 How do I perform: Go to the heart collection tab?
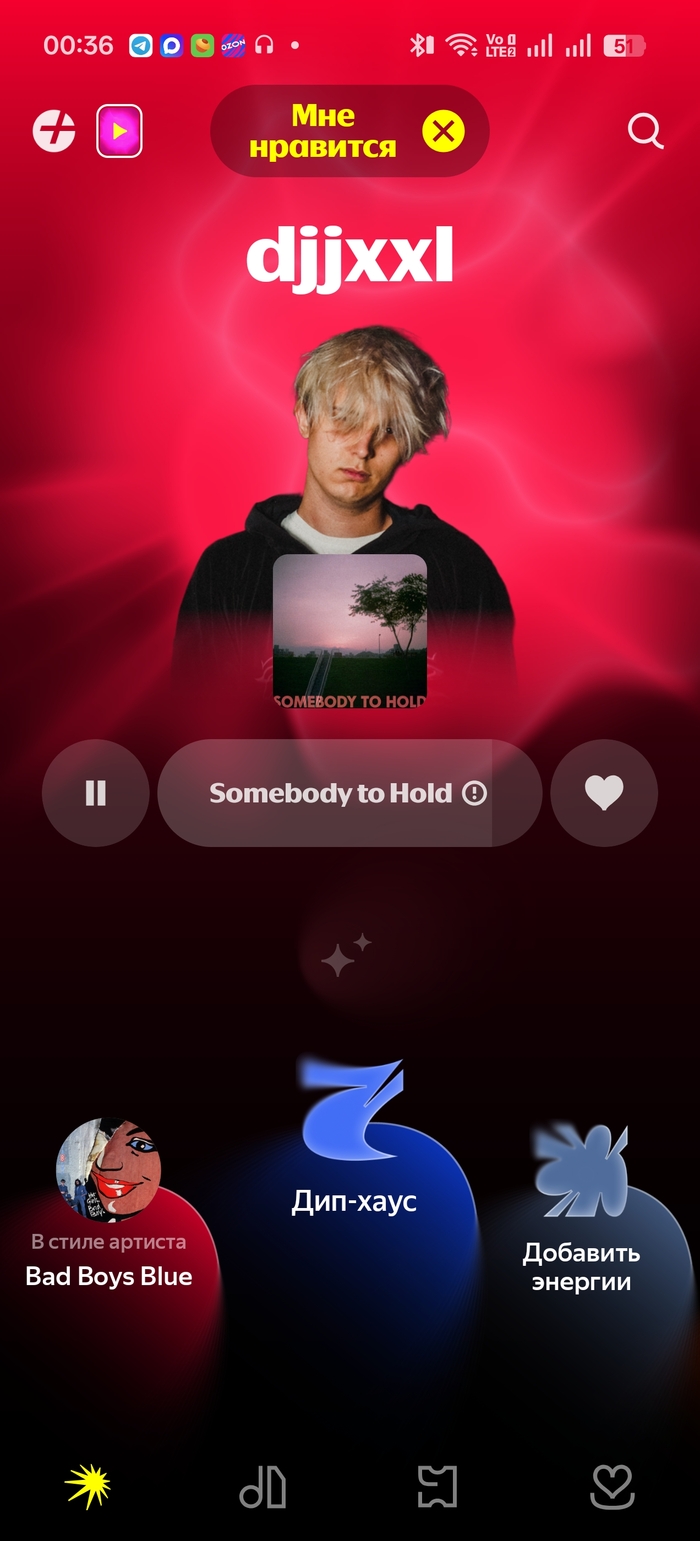(612, 1487)
